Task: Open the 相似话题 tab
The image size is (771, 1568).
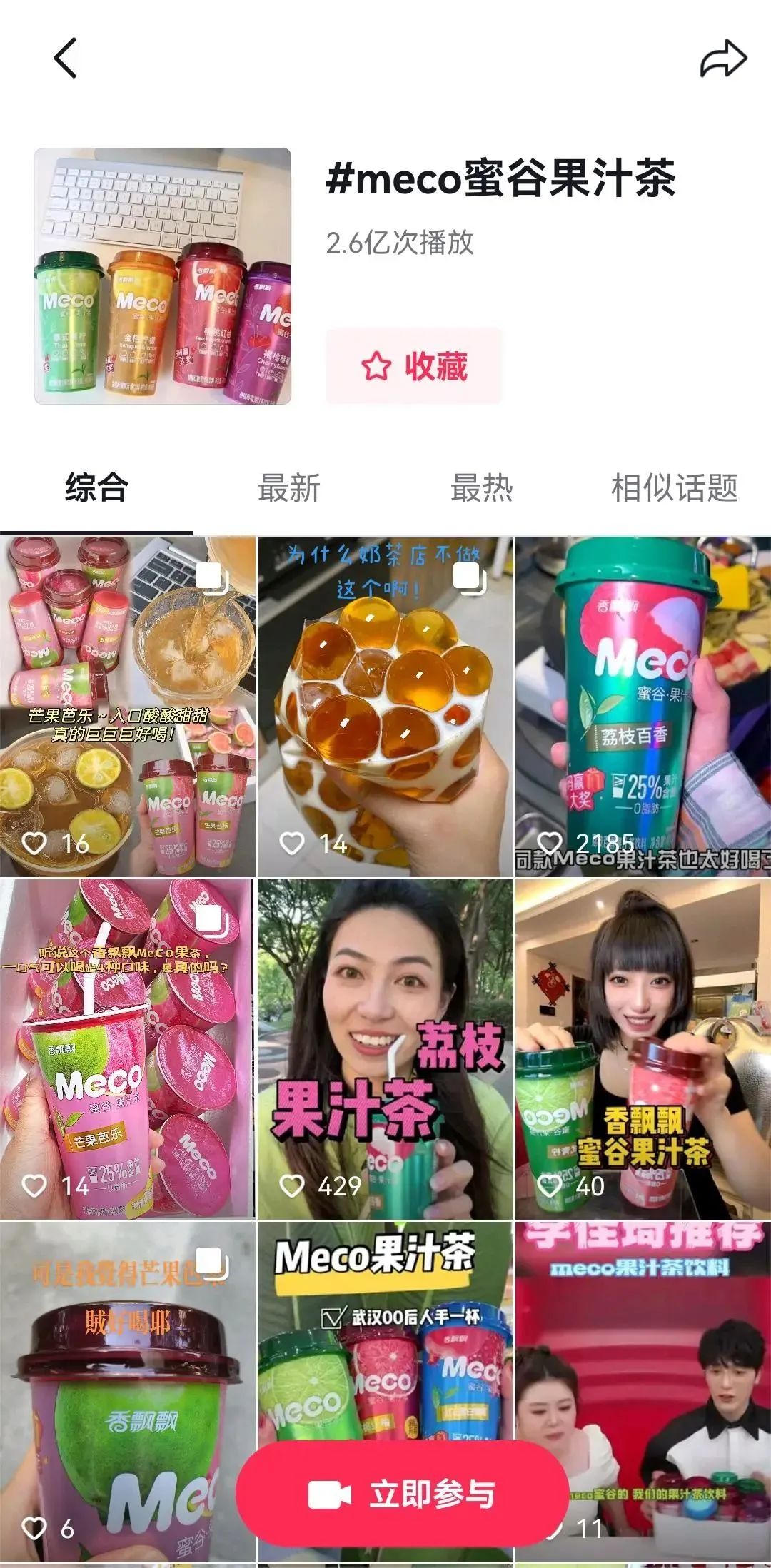Action: pos(674,489)
